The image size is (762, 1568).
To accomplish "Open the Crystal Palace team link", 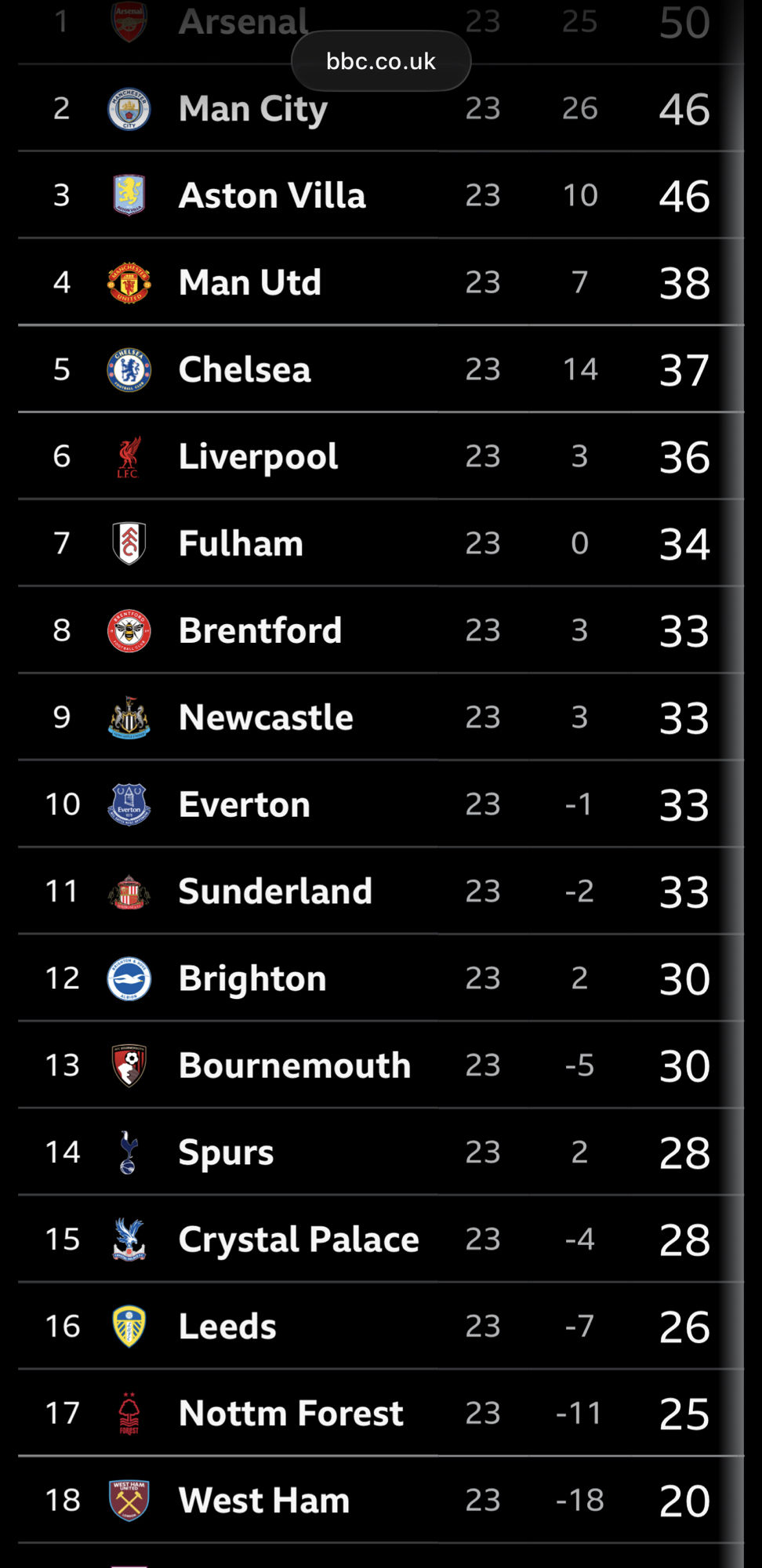I will tap(298, 1240).
